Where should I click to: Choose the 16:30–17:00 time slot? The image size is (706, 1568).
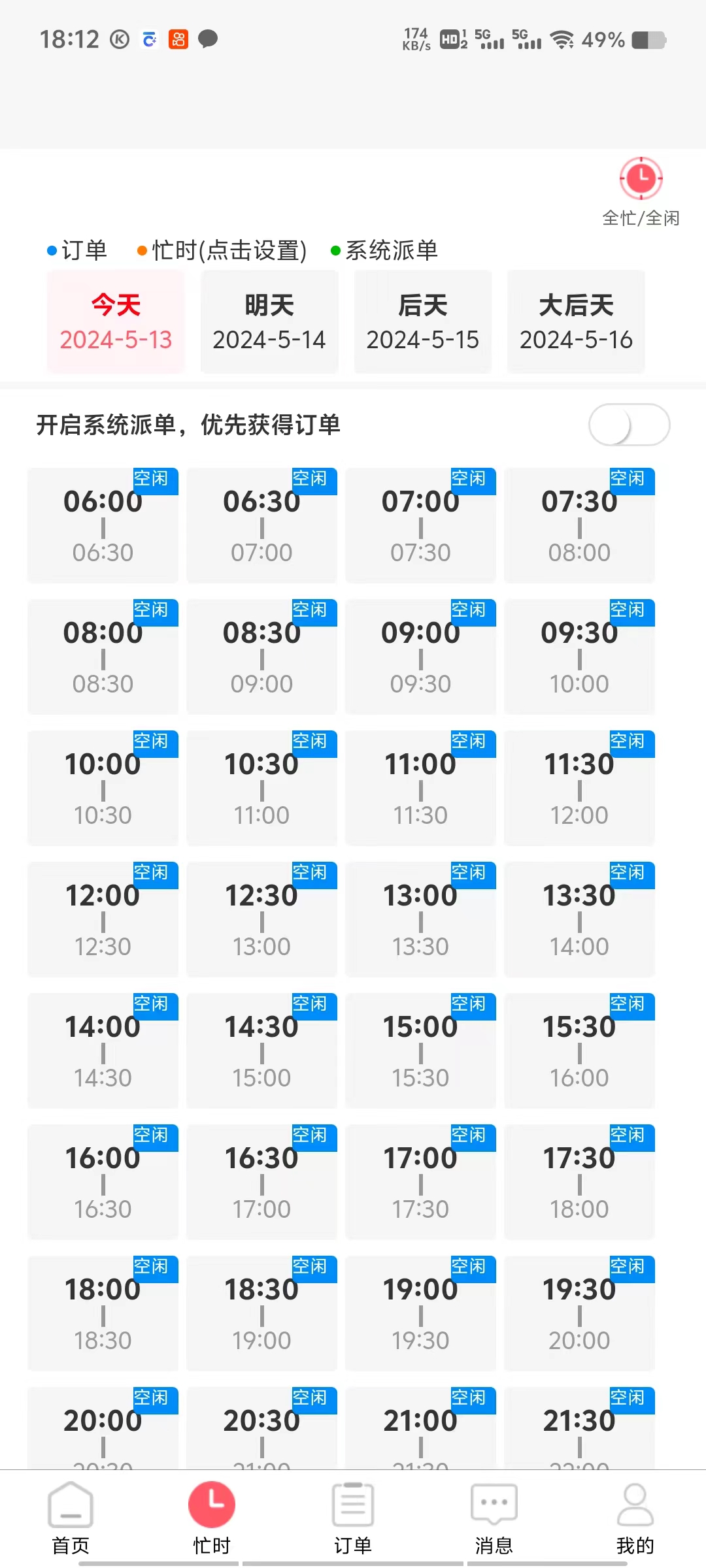coord(261,1182)
